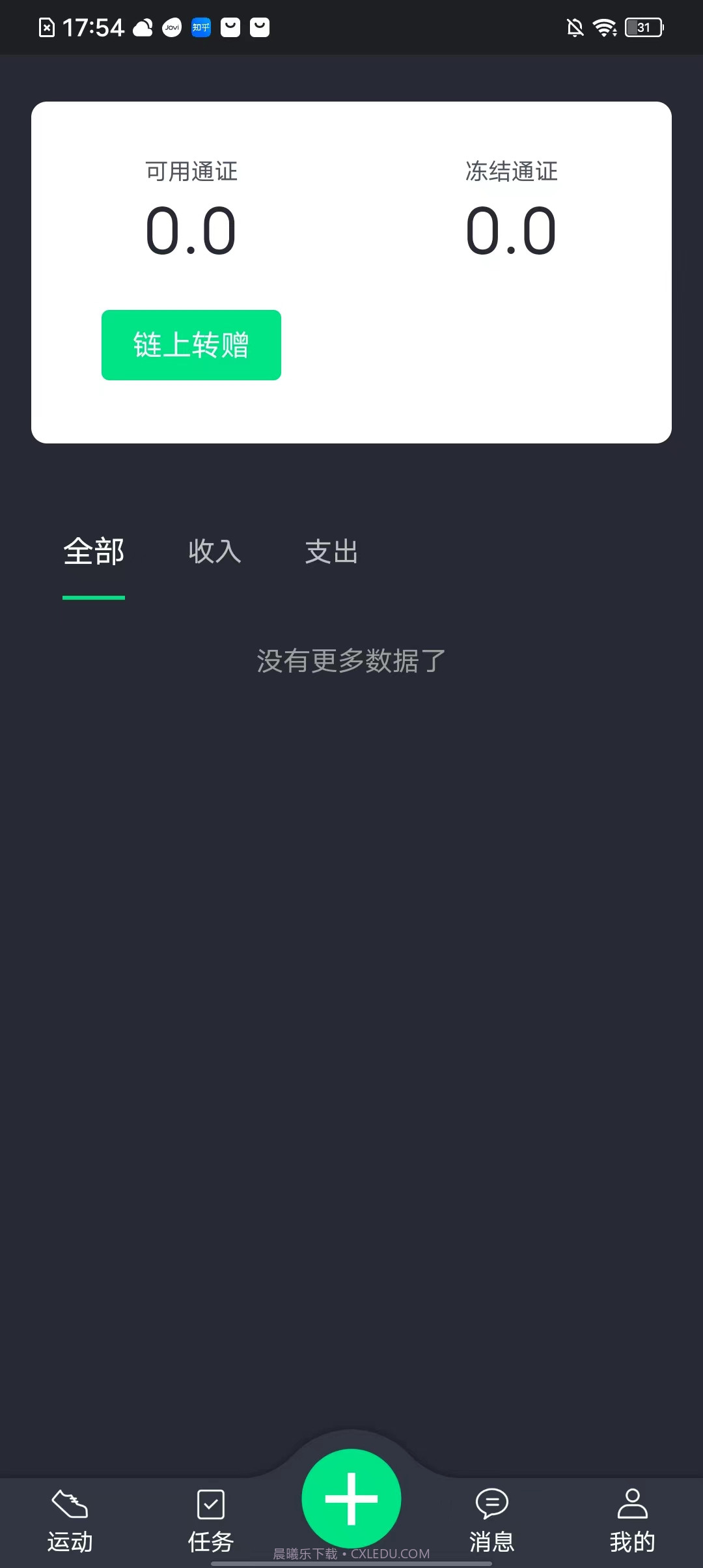Screen dimensions: 703x1568
Task: Click the 没有更多数据了 message text
Action: tap(350, 660)
